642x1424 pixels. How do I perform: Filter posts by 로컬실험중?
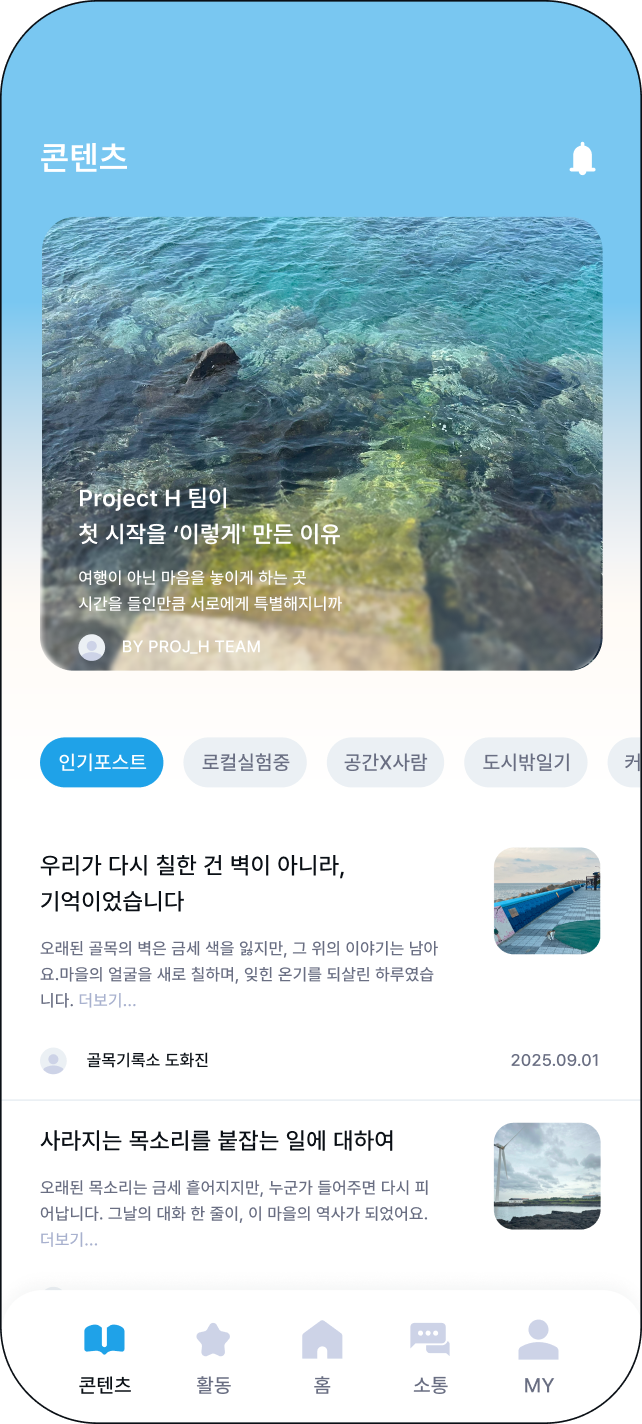[x=245, y=762]
